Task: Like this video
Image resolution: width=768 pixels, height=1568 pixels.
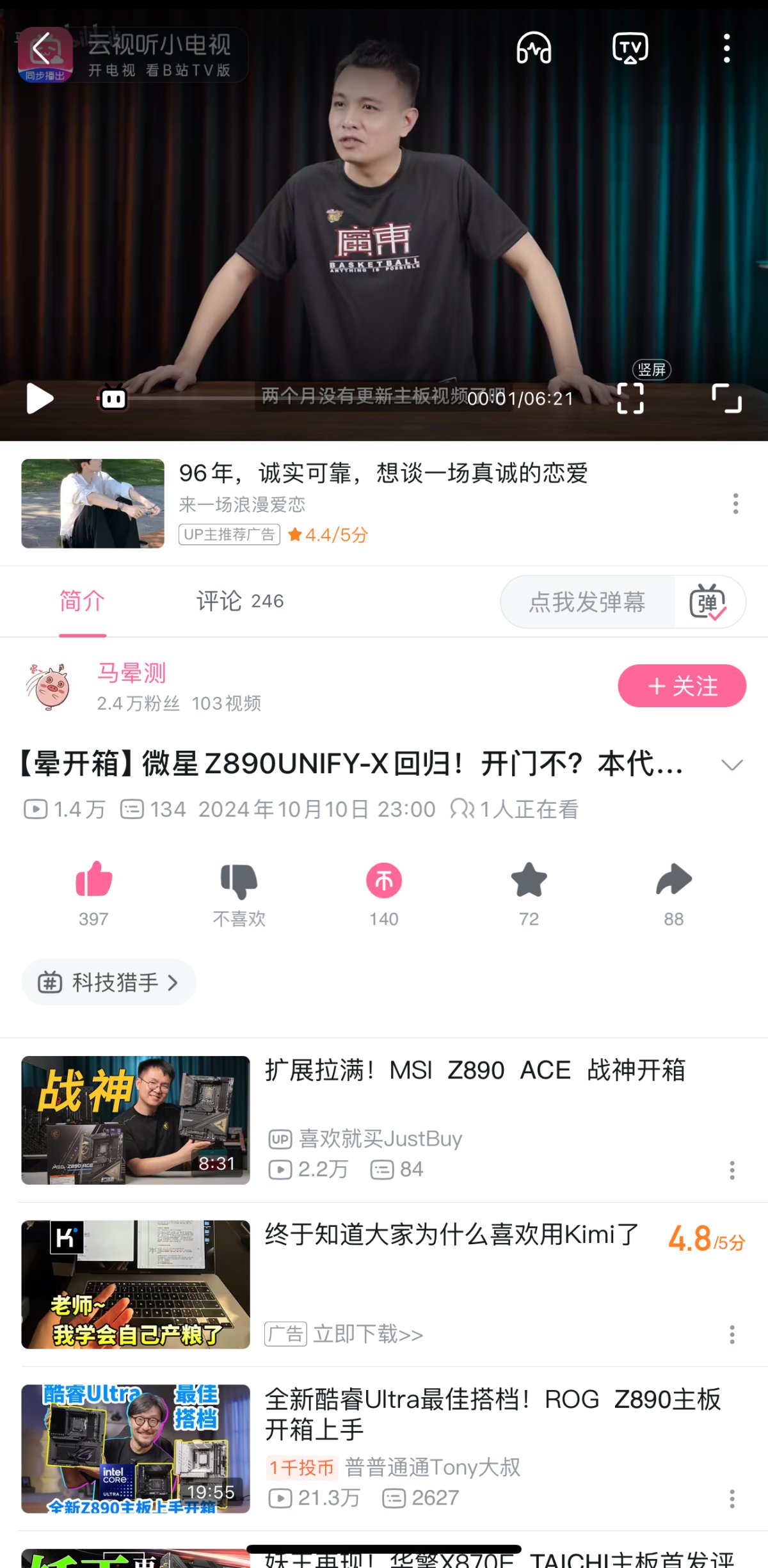Action: 93,881
